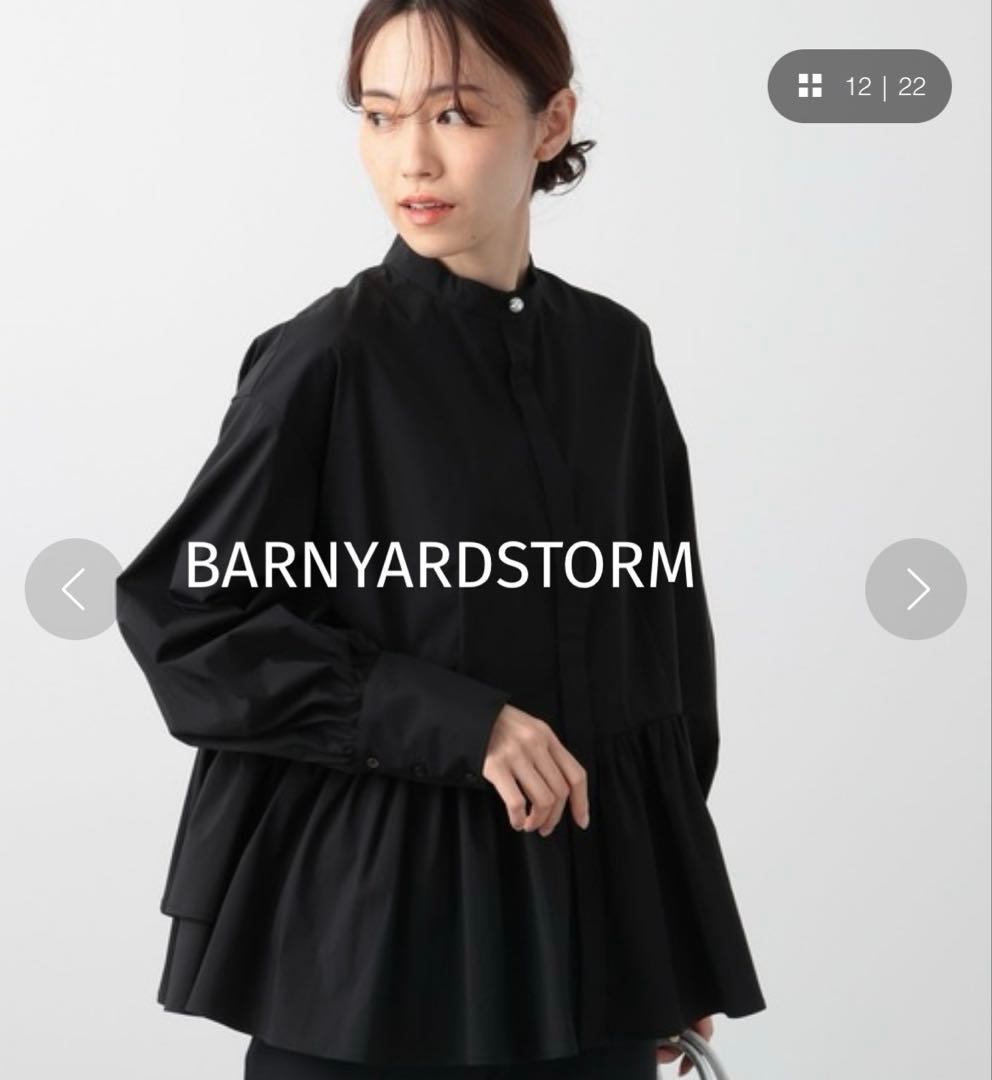Show the next product image
Image resolution: width=992 pixels, height=1080 pixels.
(x=916, y=589)
